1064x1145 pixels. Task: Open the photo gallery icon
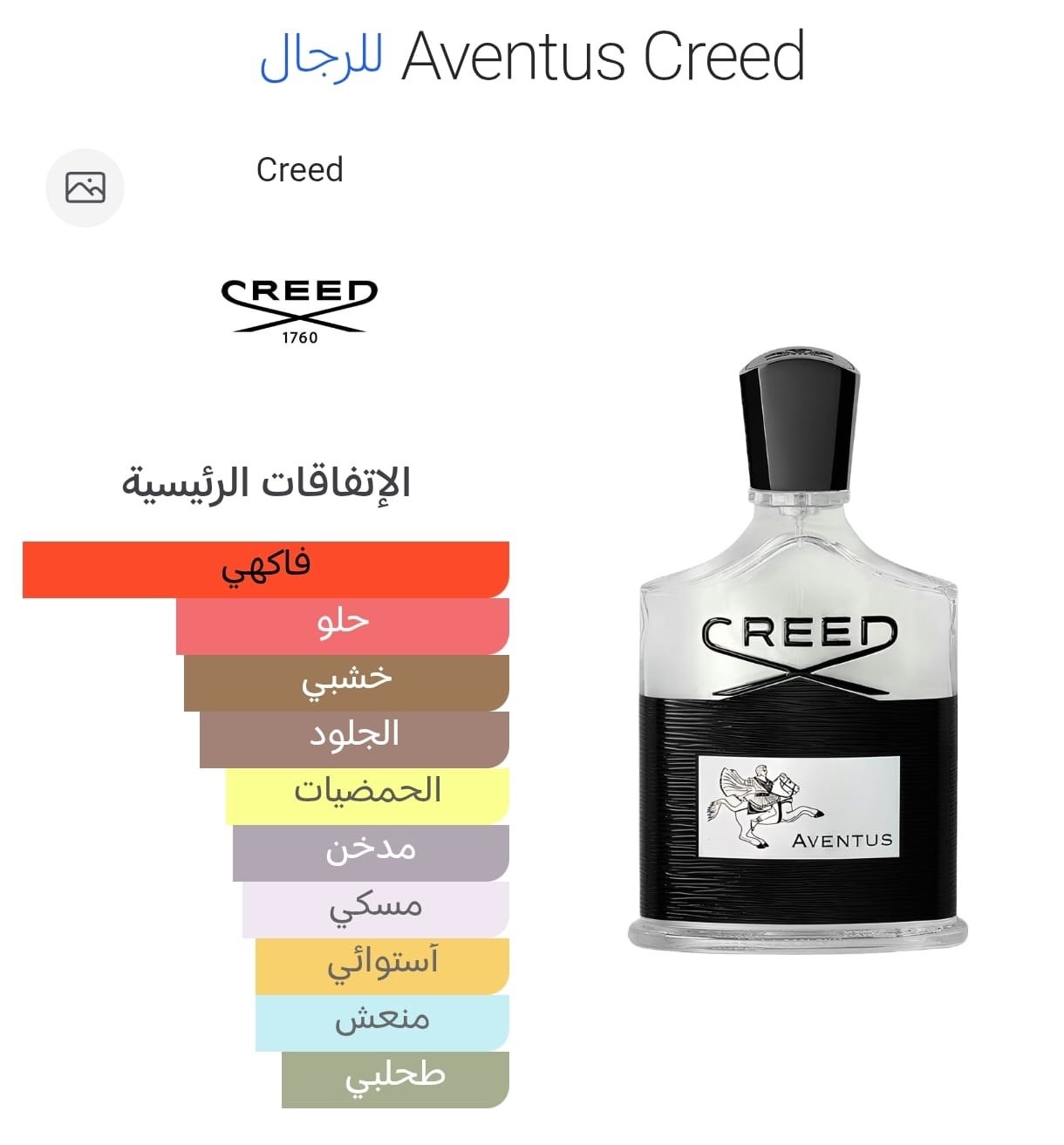click(85, 187)
